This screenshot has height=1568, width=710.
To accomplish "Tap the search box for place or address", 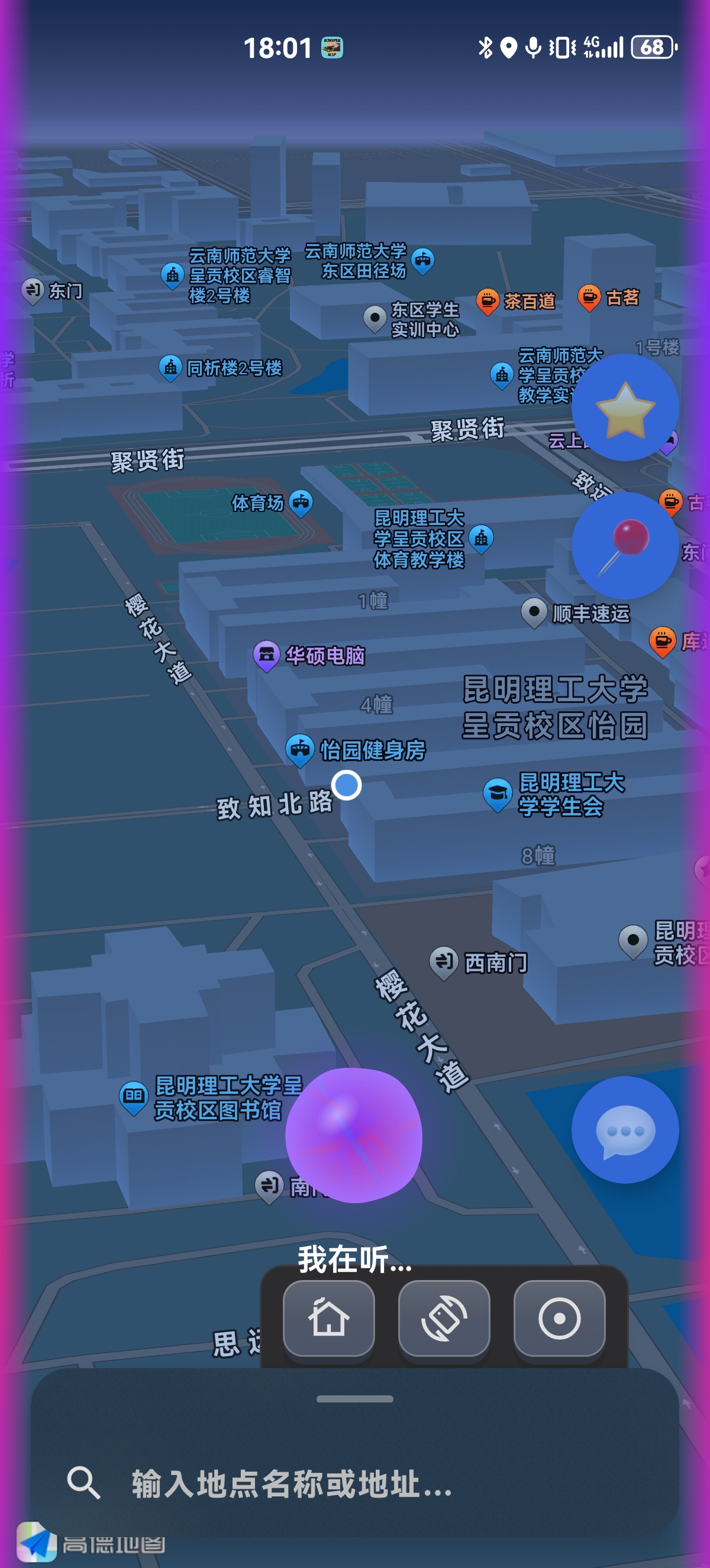I will point(292,1483).
